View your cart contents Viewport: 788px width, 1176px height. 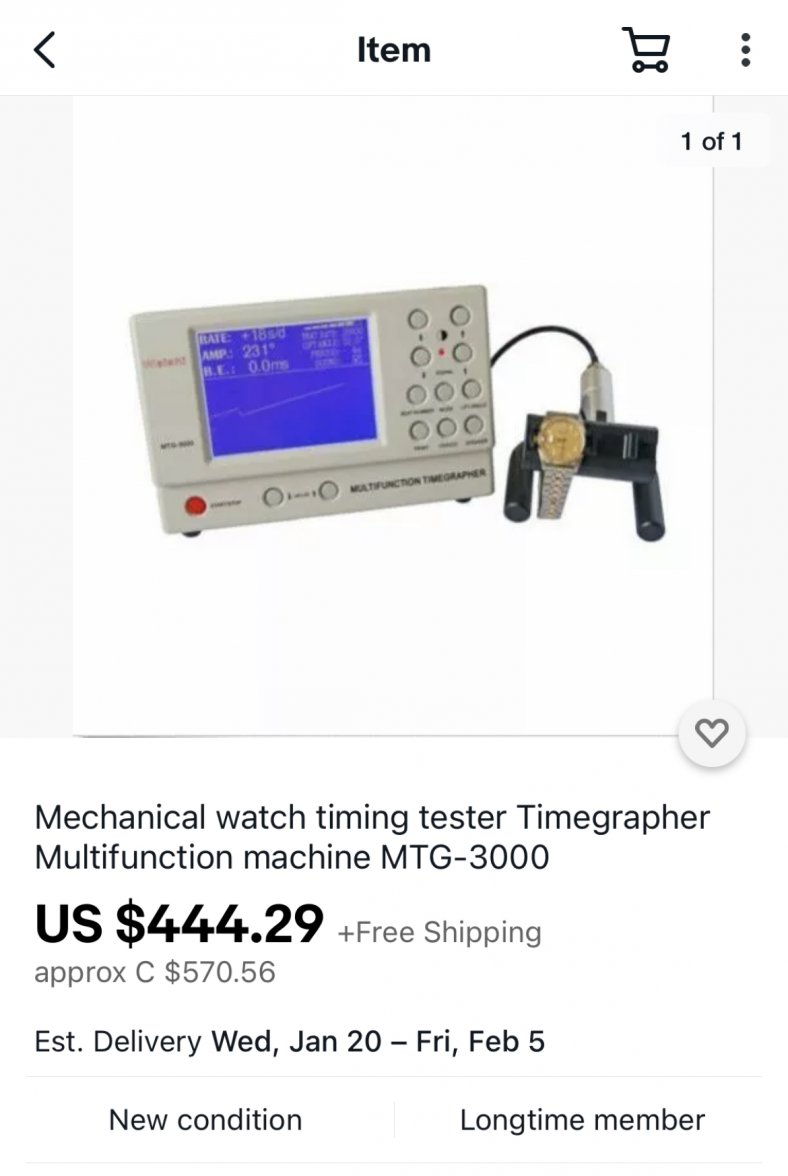click(x=647, y=49)
